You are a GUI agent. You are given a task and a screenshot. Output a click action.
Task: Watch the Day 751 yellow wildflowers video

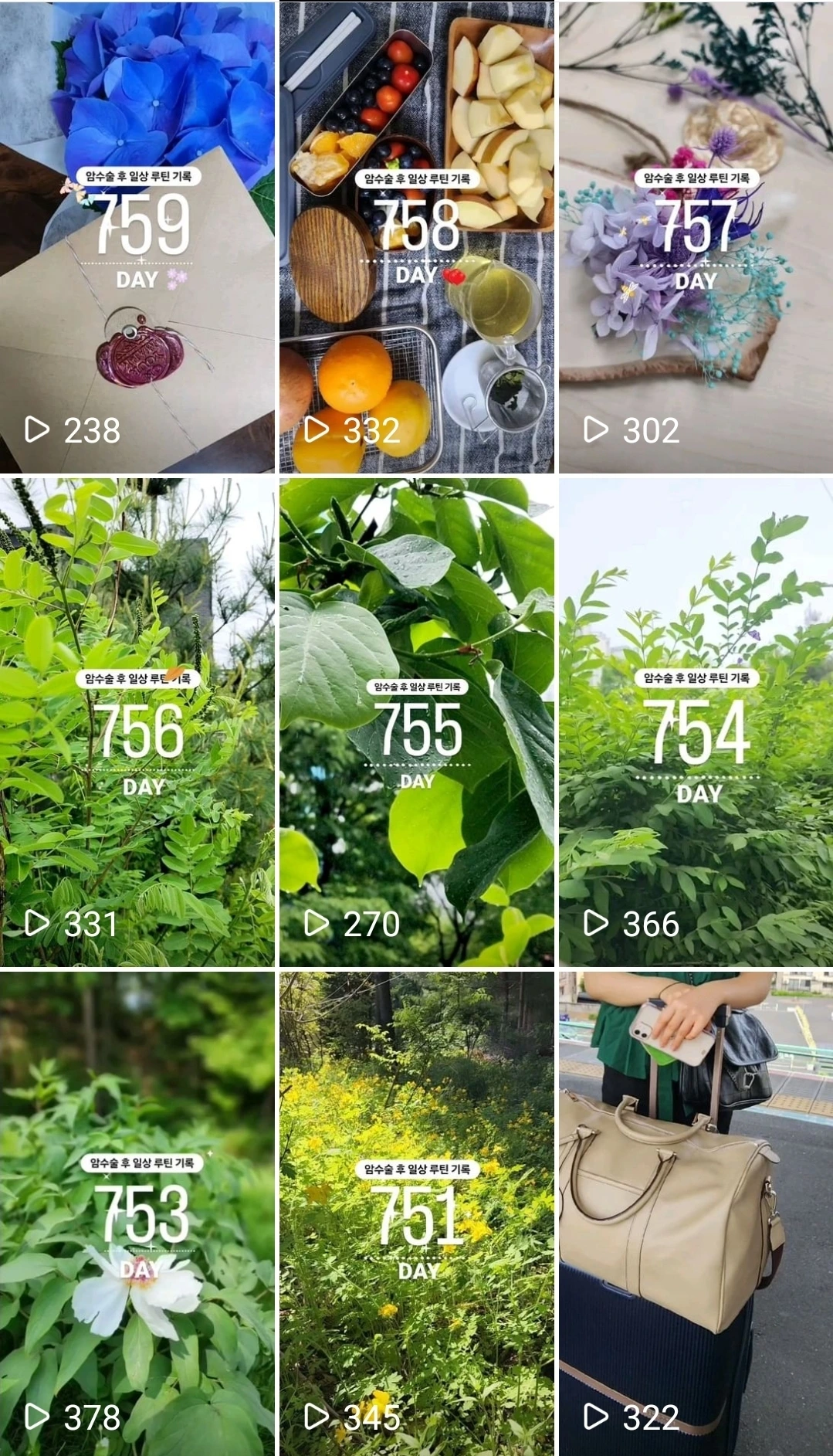coord(416,1213)
